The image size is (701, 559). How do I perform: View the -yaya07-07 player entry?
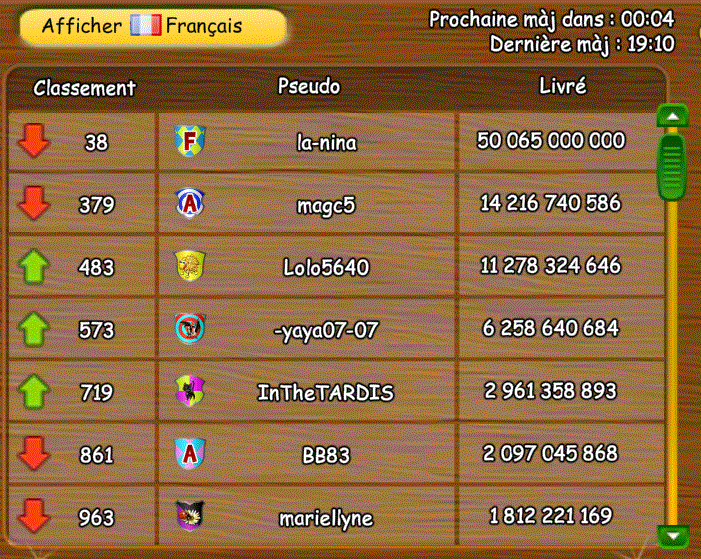click(326, 329)
